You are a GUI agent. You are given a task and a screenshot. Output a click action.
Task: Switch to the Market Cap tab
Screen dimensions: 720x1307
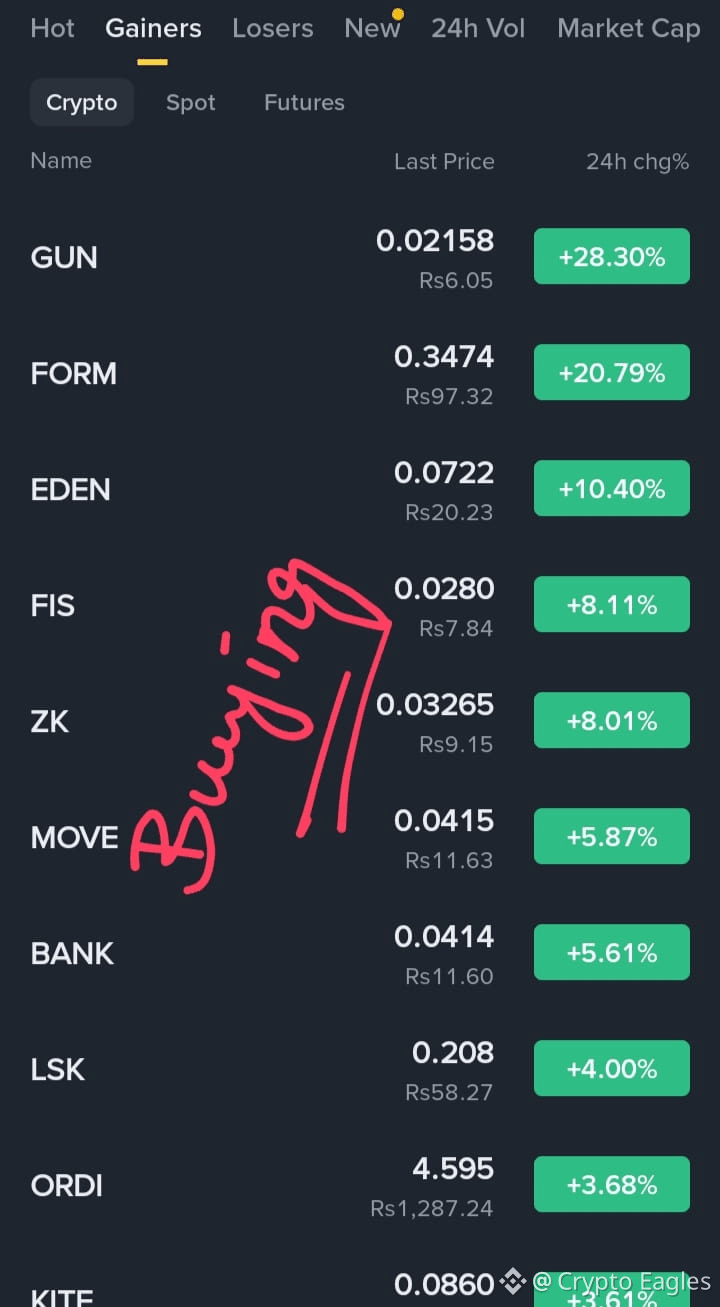pos(629,28)
